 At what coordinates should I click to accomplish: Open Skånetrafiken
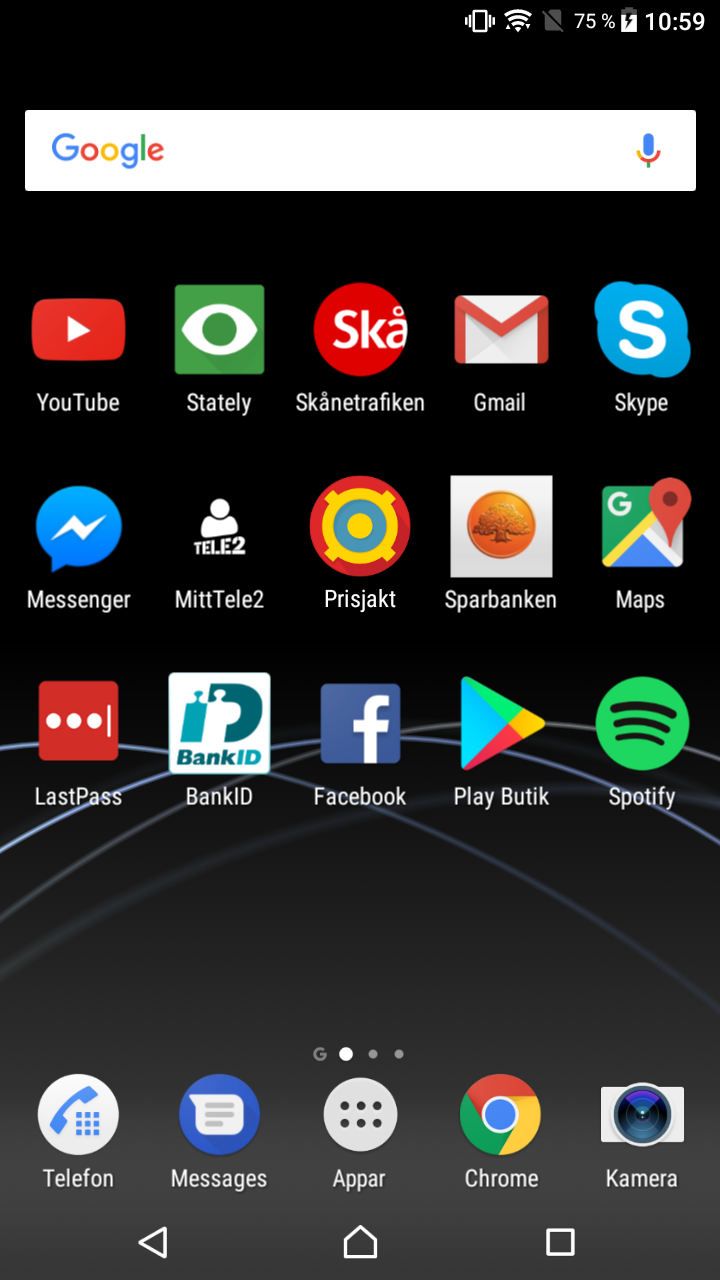pyautogui.click(x=360, y=330)
